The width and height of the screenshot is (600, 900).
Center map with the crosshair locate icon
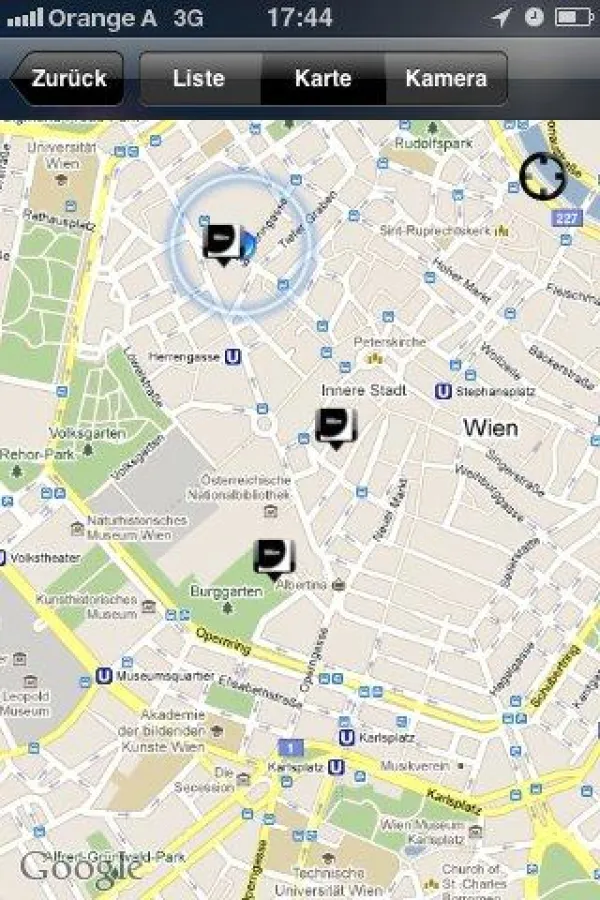543,177
